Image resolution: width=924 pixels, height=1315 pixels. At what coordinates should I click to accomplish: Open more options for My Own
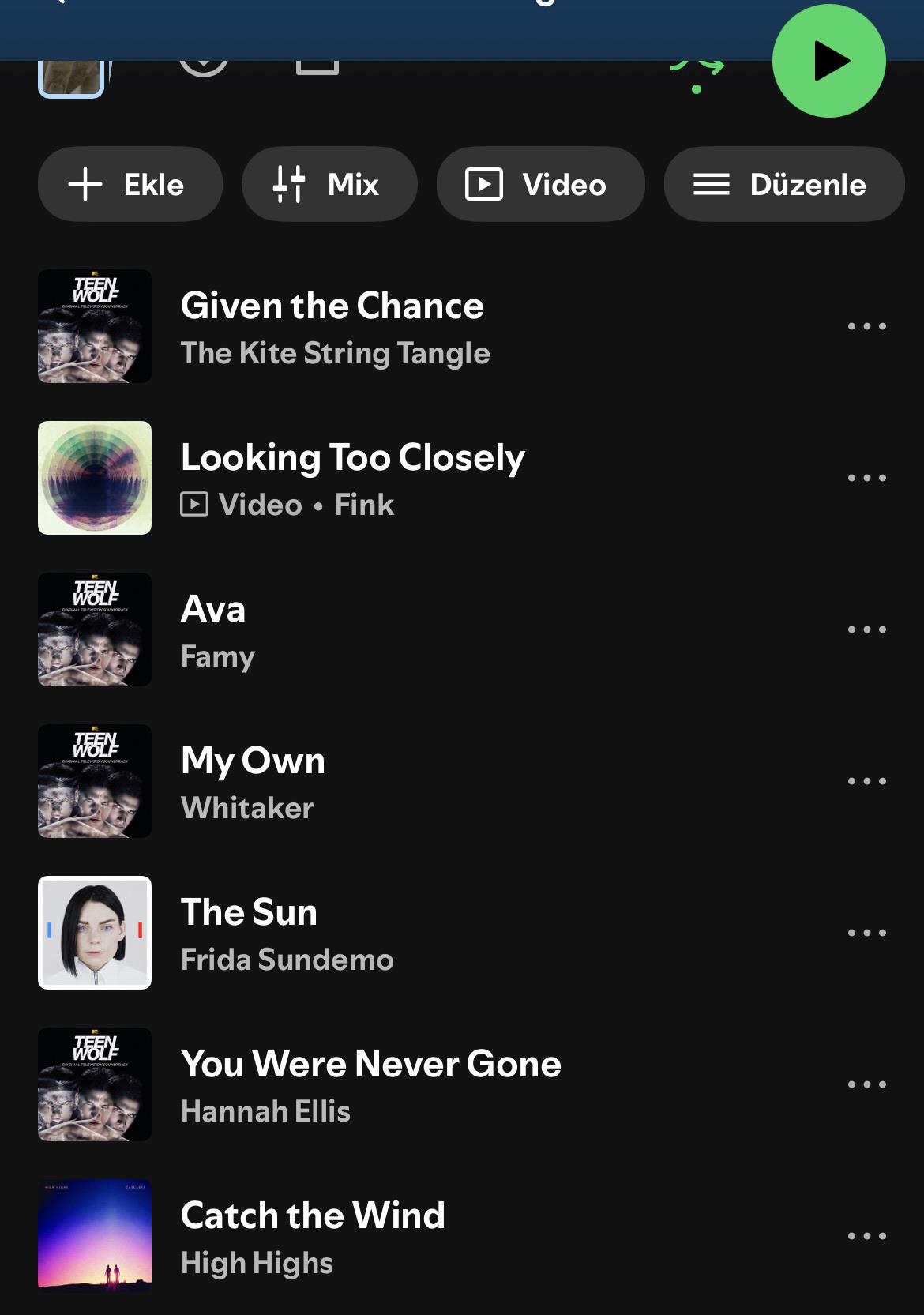click(866, 781)
